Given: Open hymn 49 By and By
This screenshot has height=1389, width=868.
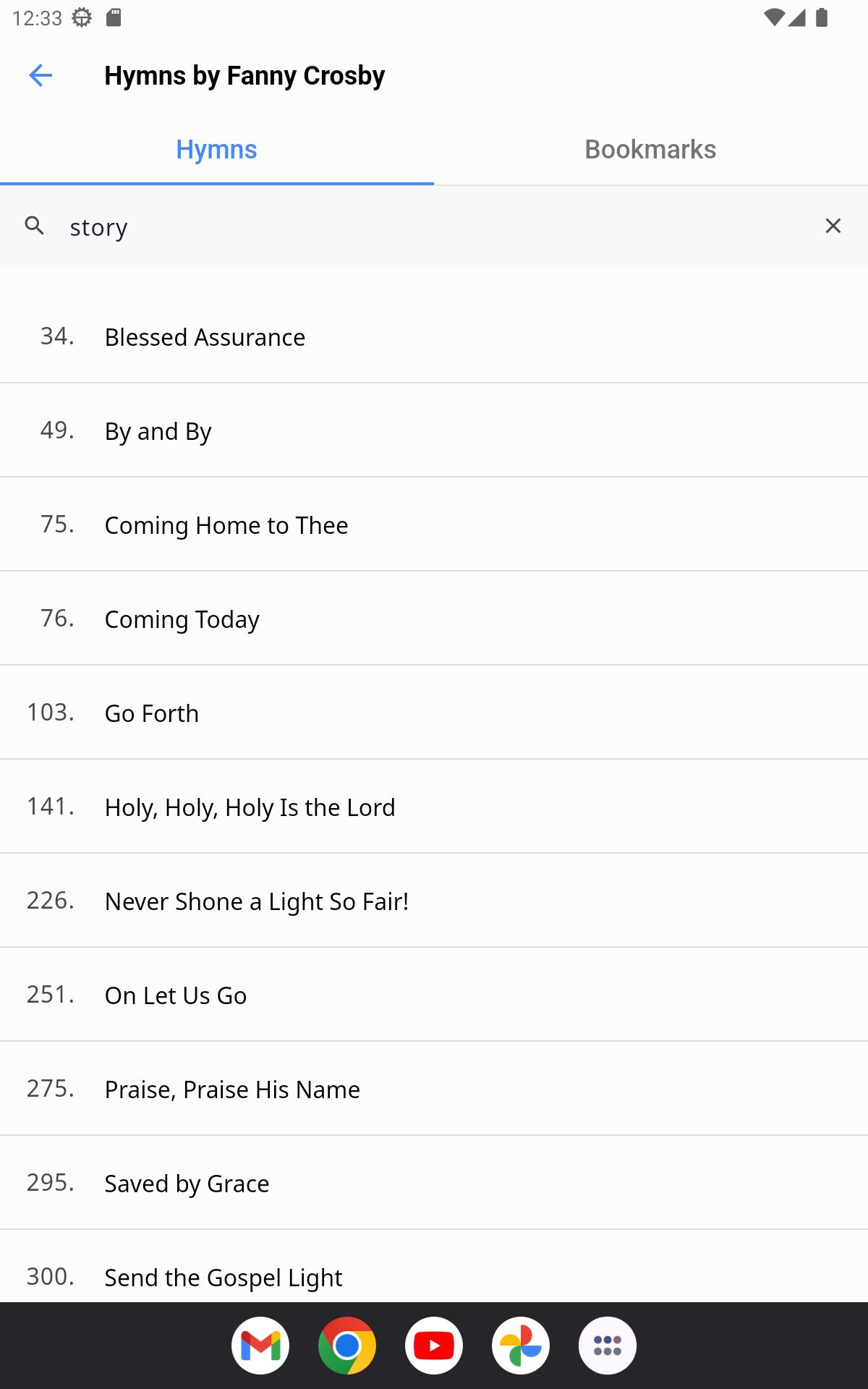Looking at the screenshot, I should pyautogui.click(x=434, y=430).
